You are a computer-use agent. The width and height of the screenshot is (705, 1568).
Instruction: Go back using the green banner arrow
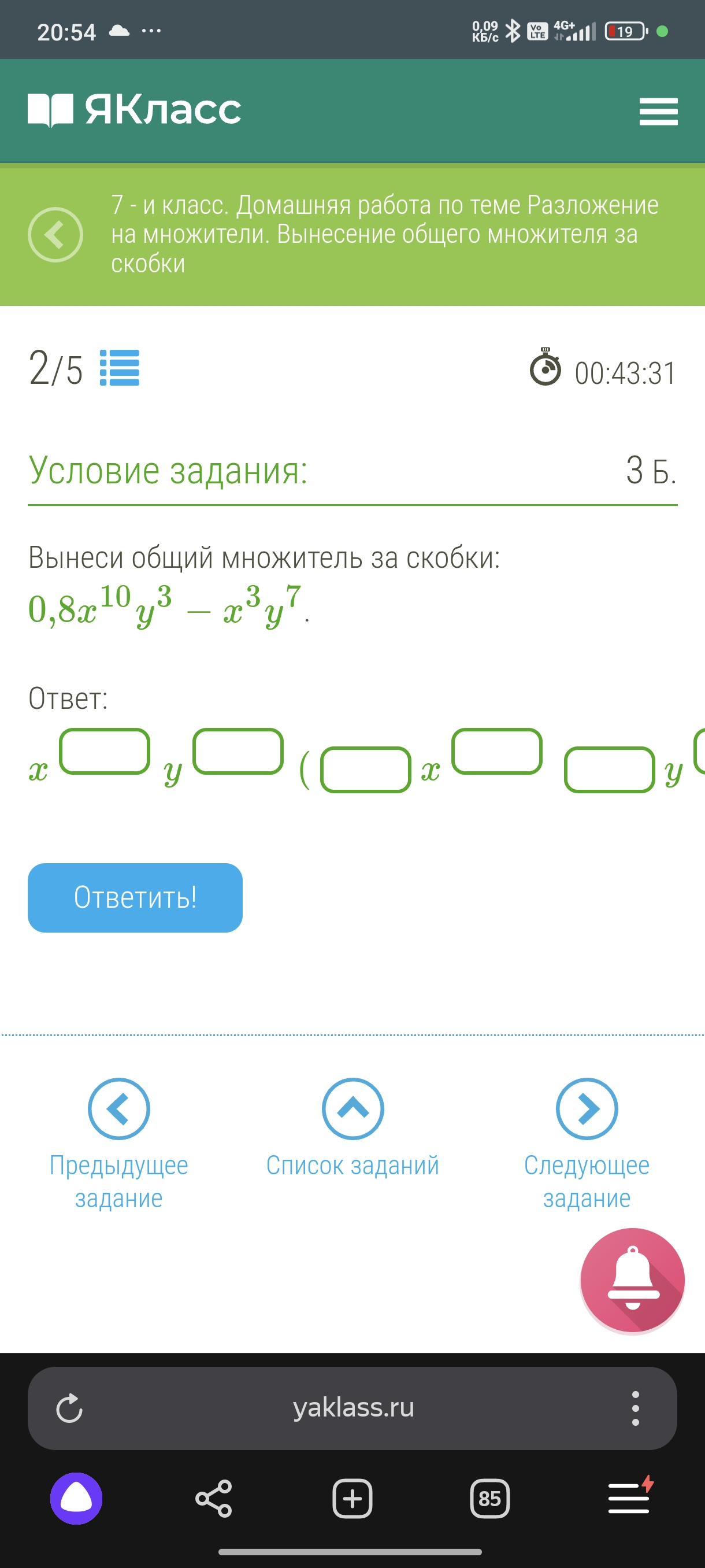[x=55, y=235]
